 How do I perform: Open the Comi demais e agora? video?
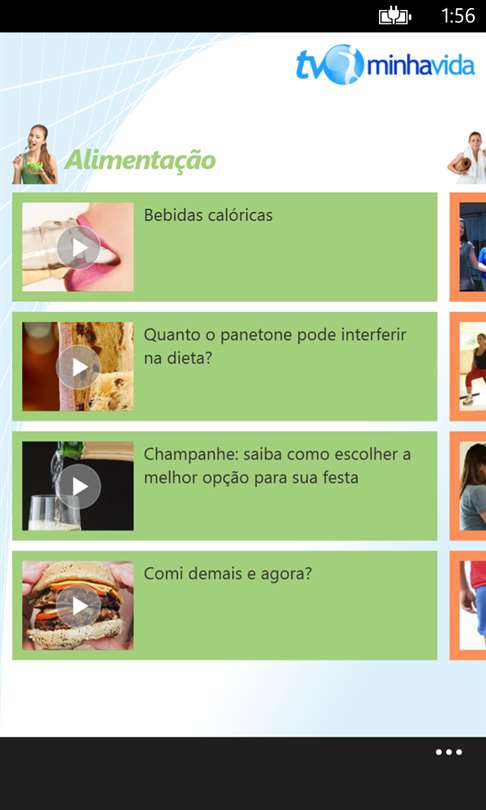pyautogui.click(x=225, y=605)
